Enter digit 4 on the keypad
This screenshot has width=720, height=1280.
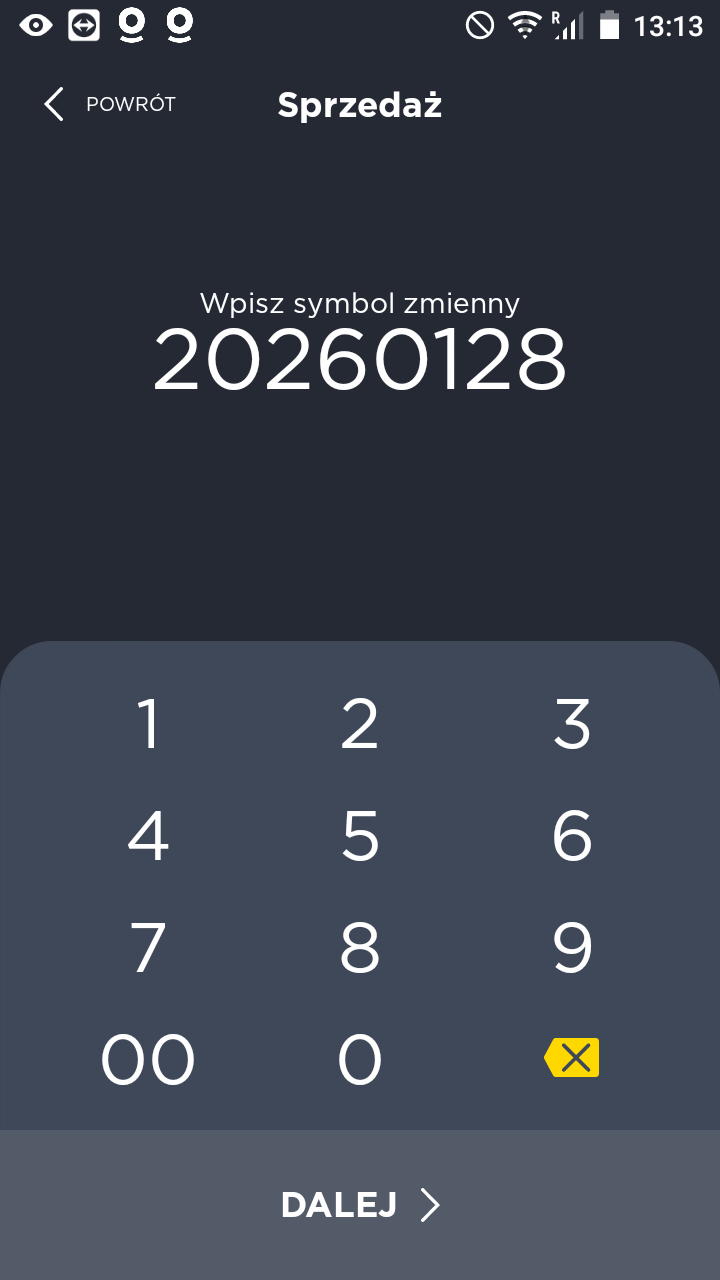pyautogui.click(x=148, y=836)
